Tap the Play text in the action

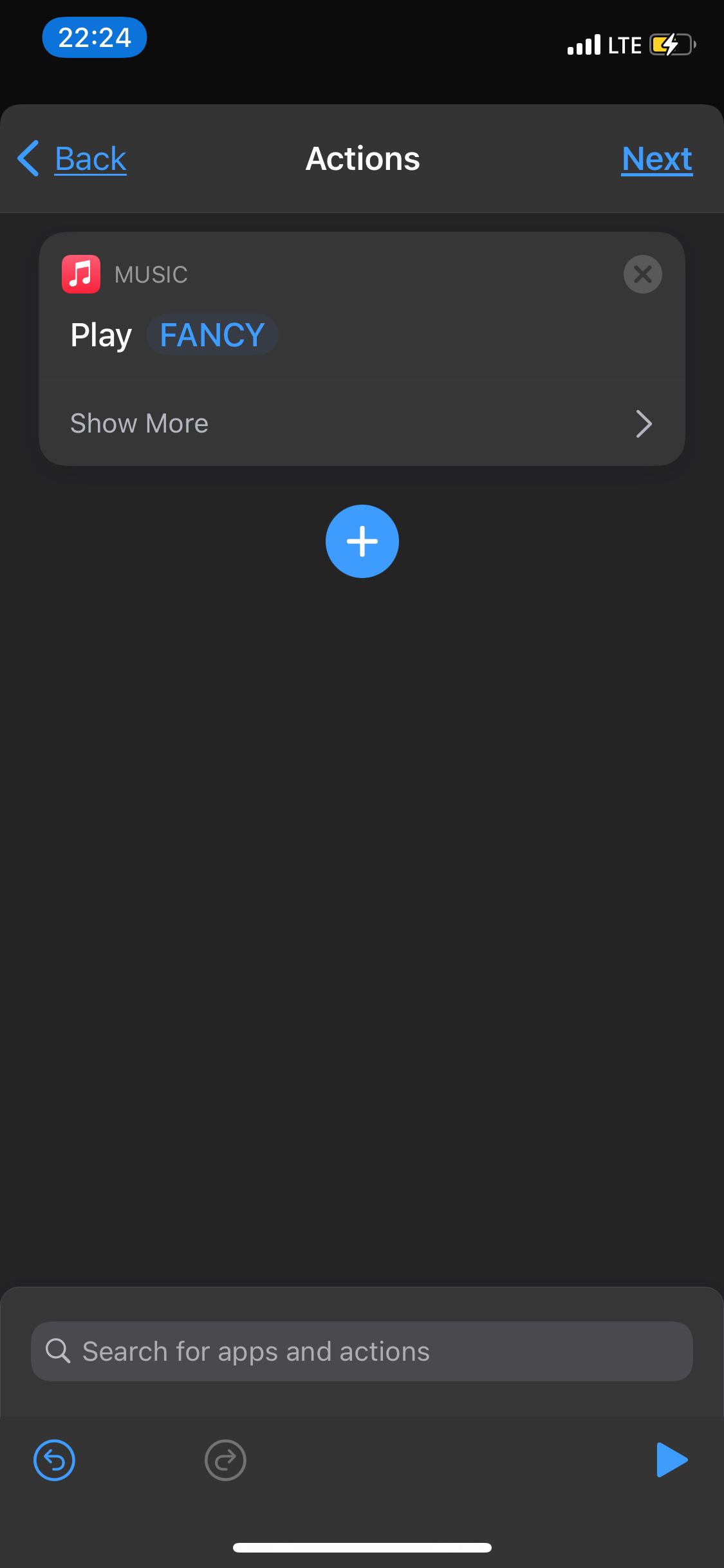[100, 334]
